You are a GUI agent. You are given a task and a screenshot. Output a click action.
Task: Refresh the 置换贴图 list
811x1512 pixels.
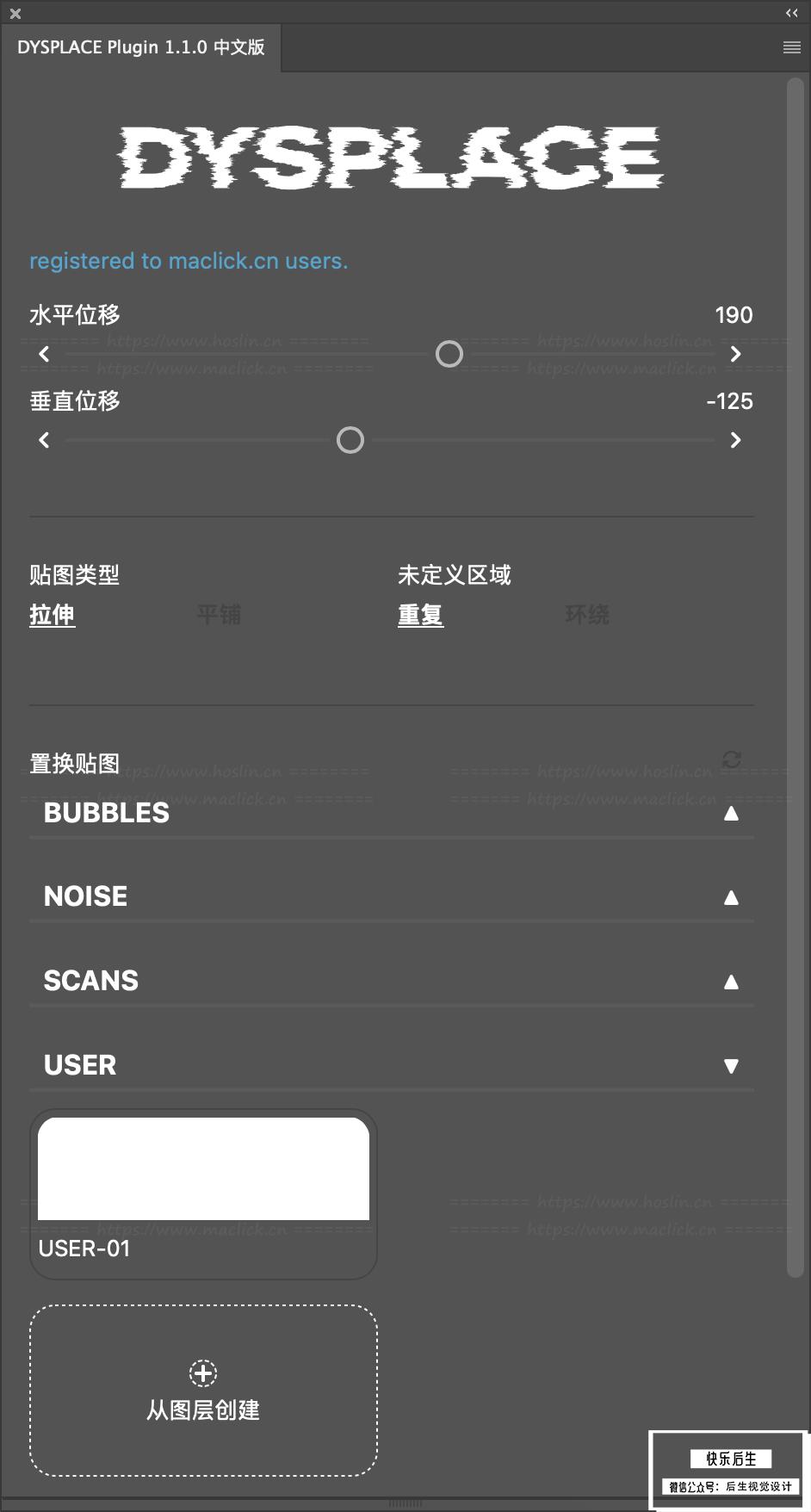pos(732,759)
